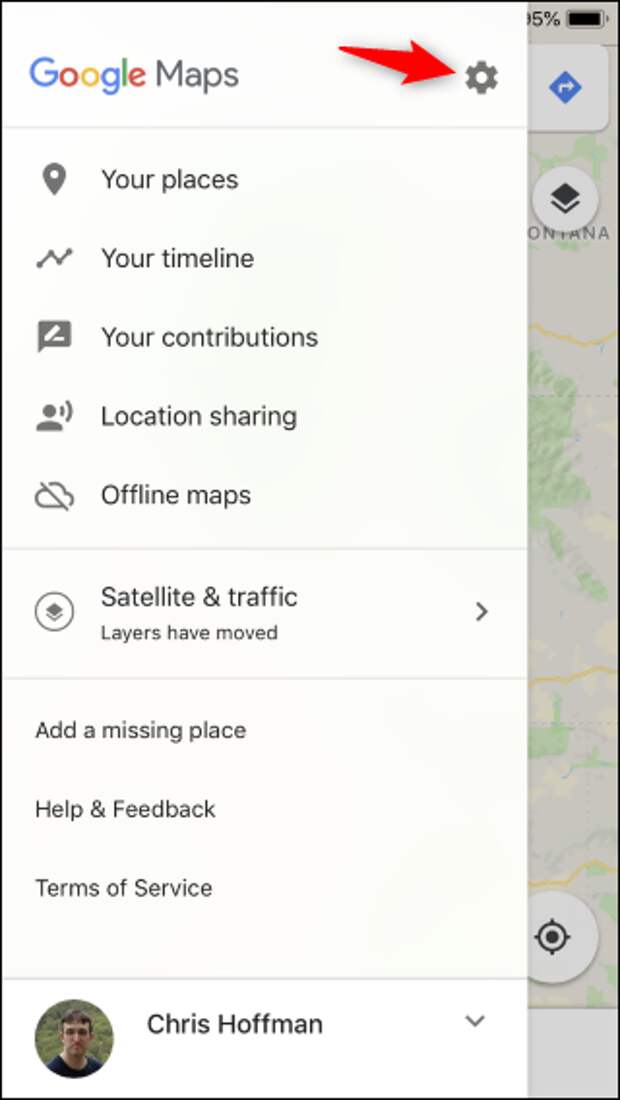The height and width of the screenshot is (1100, 620).
Task: Open settings via the gear icon
Action: [x=482, y=77]
